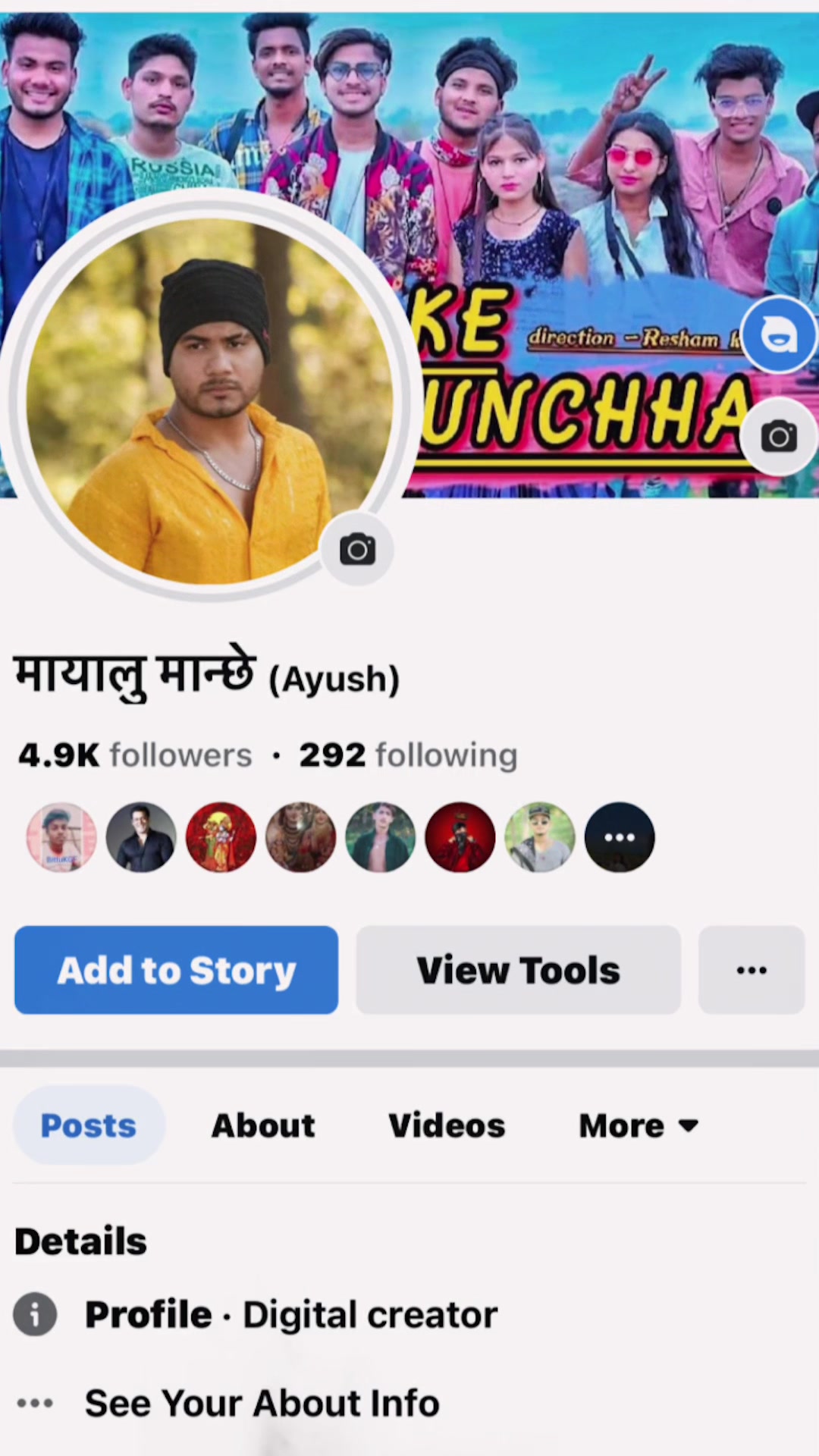The height and width of the screenshot is (1456, 819).
Task: Switch to the Videos tab
Action: click(x=447, y=1125)
